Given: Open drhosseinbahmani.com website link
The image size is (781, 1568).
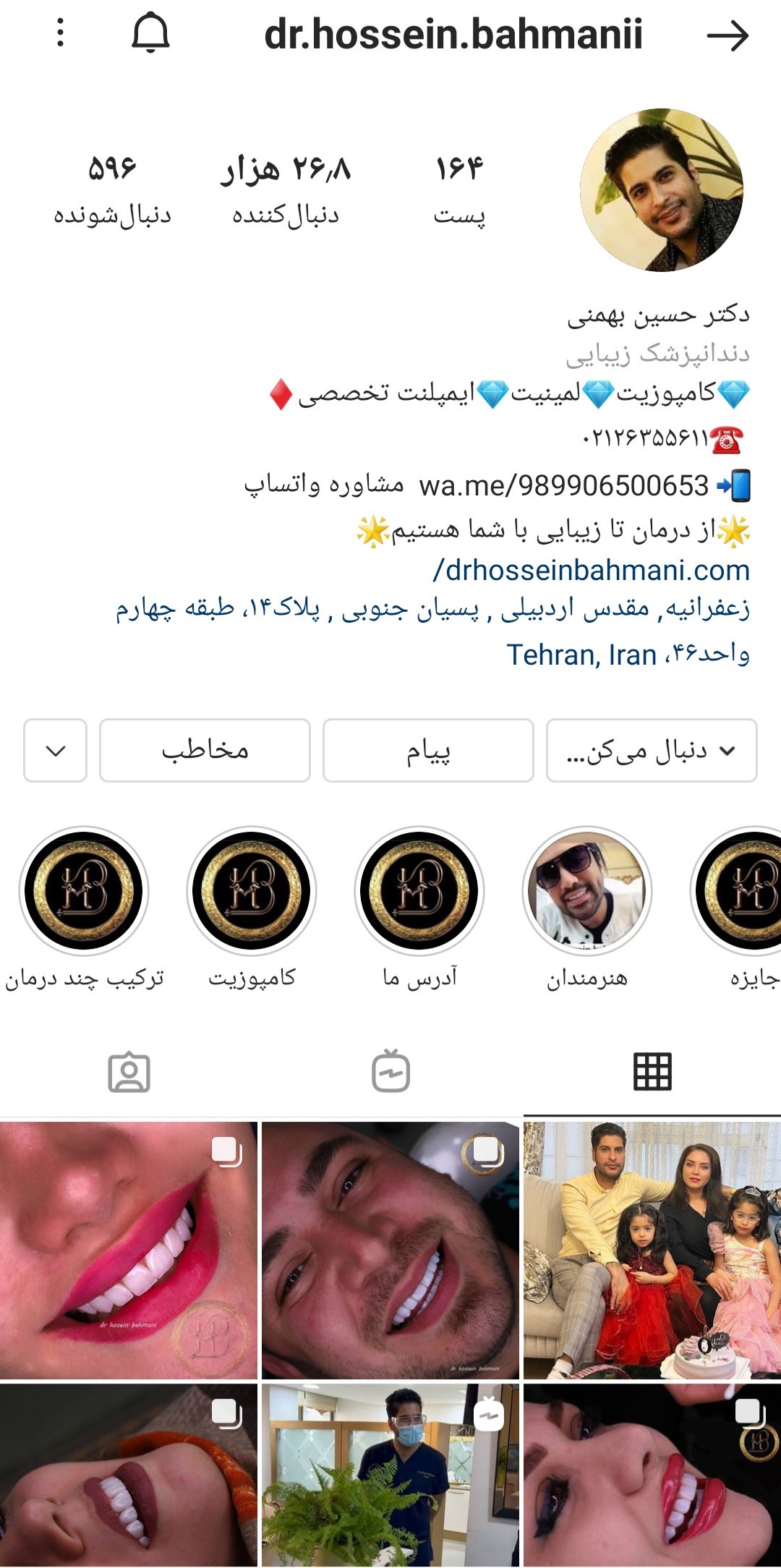Looking at the screenshot, I should [x=591, y=571].
